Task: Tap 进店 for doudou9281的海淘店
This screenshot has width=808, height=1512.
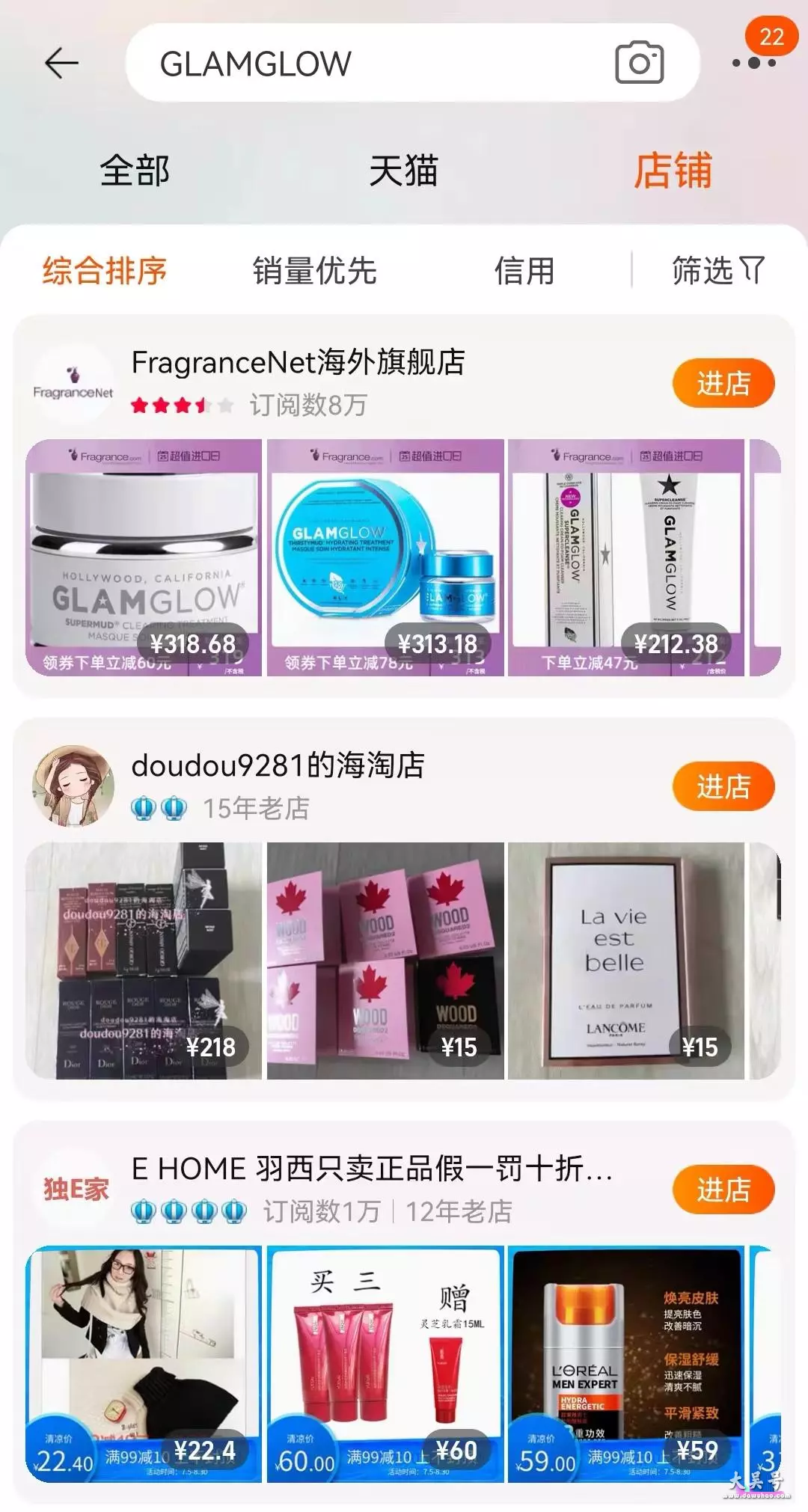Action: tap(723, 787)
